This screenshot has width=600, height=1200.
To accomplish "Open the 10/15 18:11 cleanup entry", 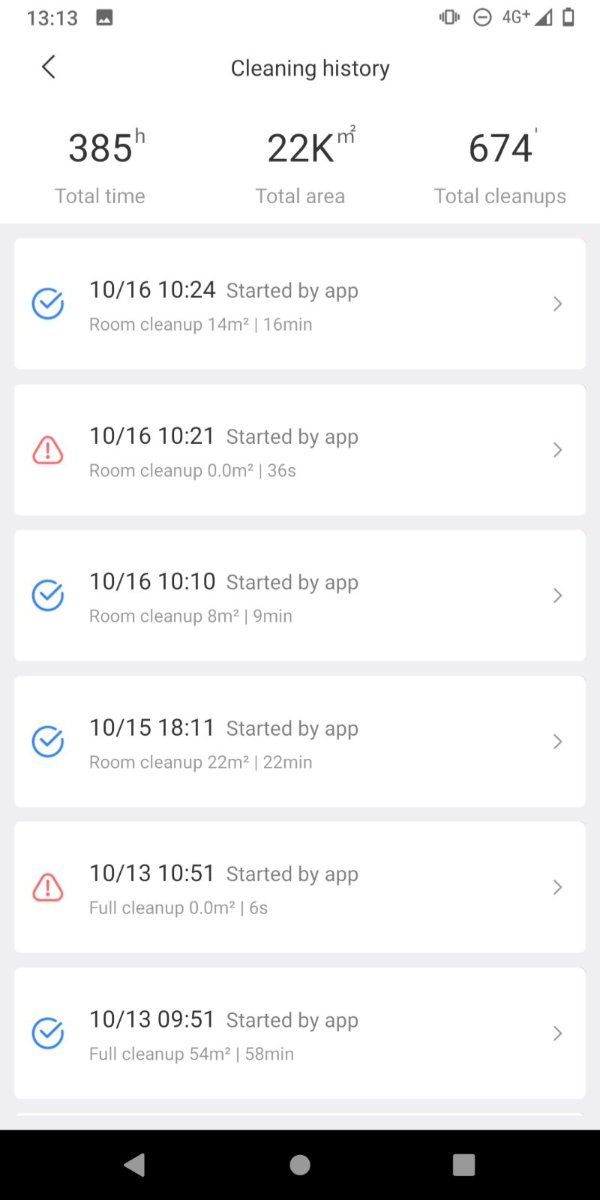I will 300,742.
